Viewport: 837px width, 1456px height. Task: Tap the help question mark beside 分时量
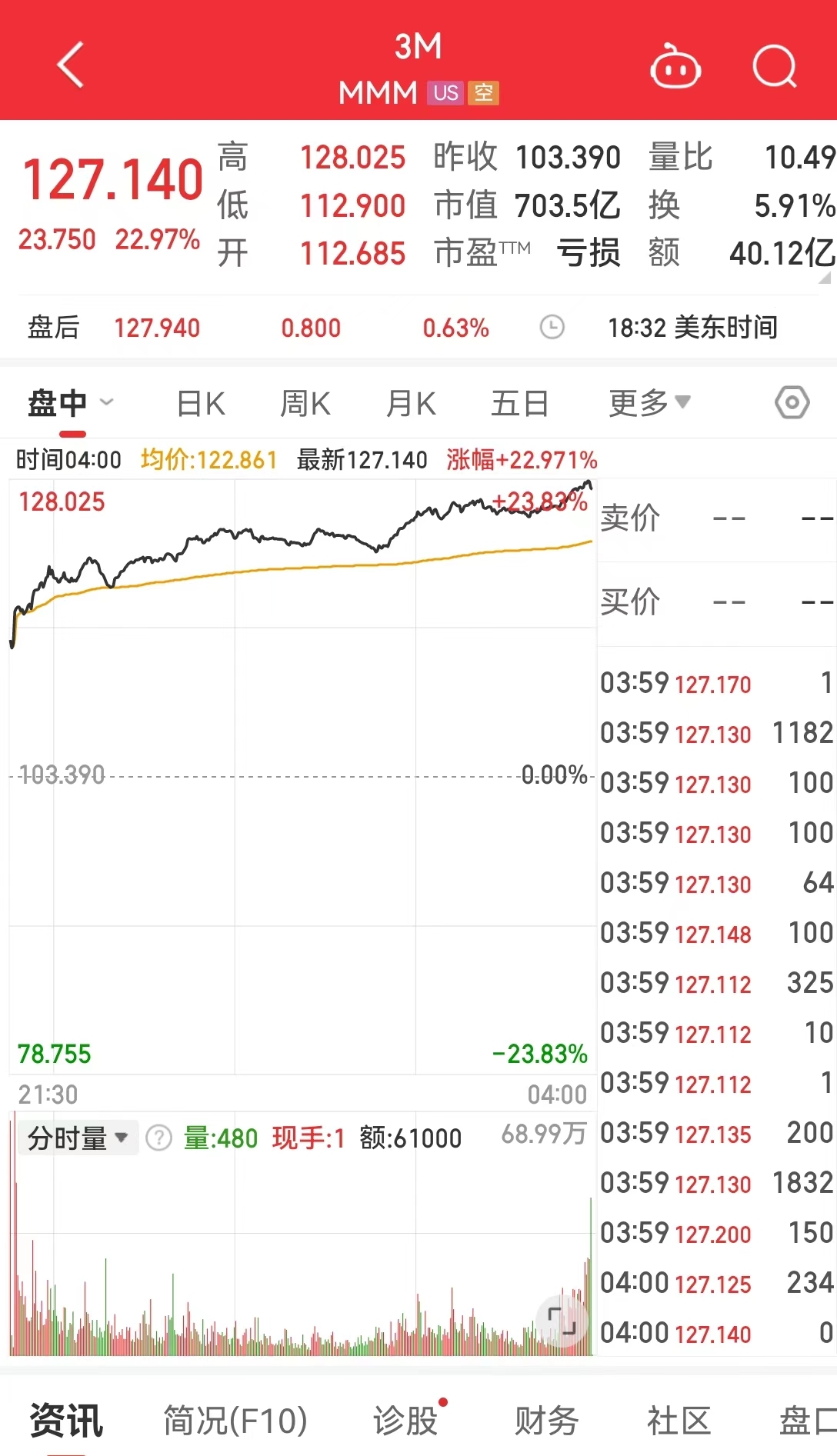click(159, 1138)
